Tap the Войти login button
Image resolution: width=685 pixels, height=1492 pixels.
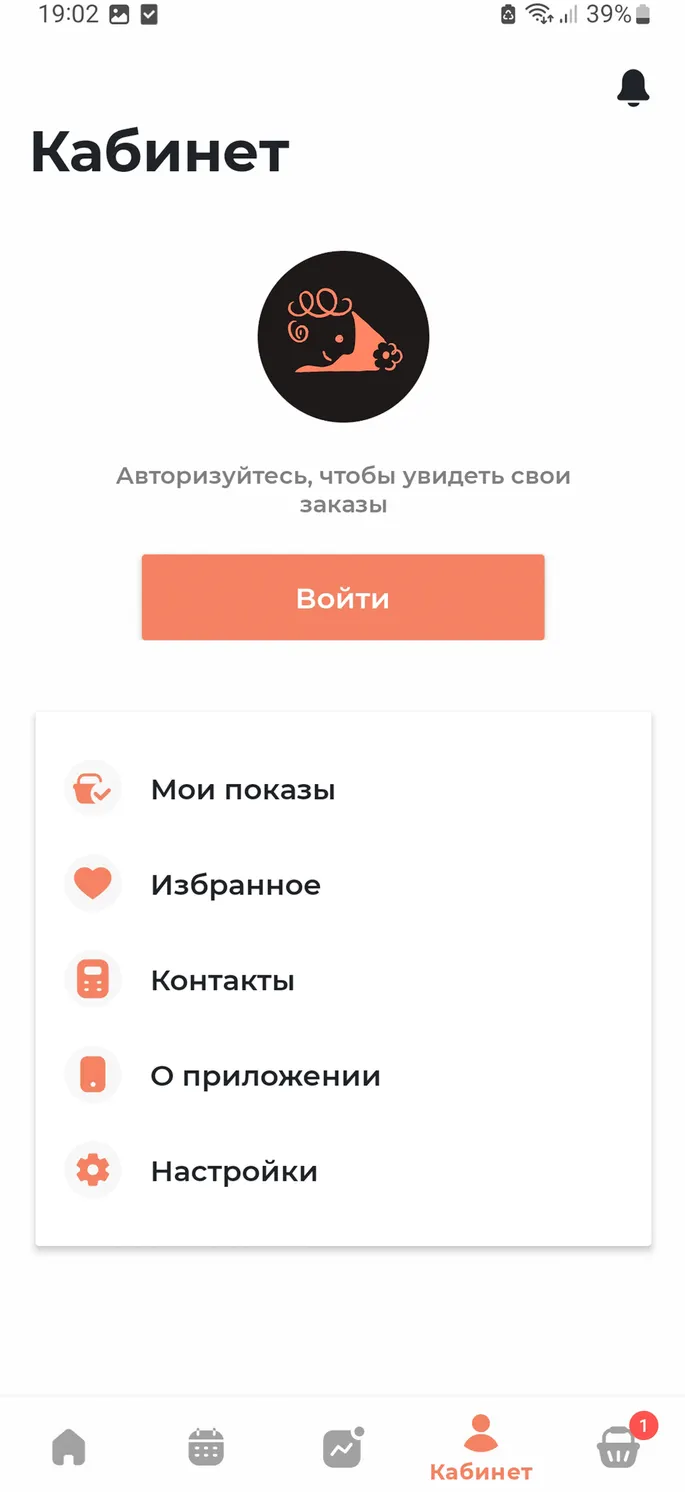click(x=343, y=597)
